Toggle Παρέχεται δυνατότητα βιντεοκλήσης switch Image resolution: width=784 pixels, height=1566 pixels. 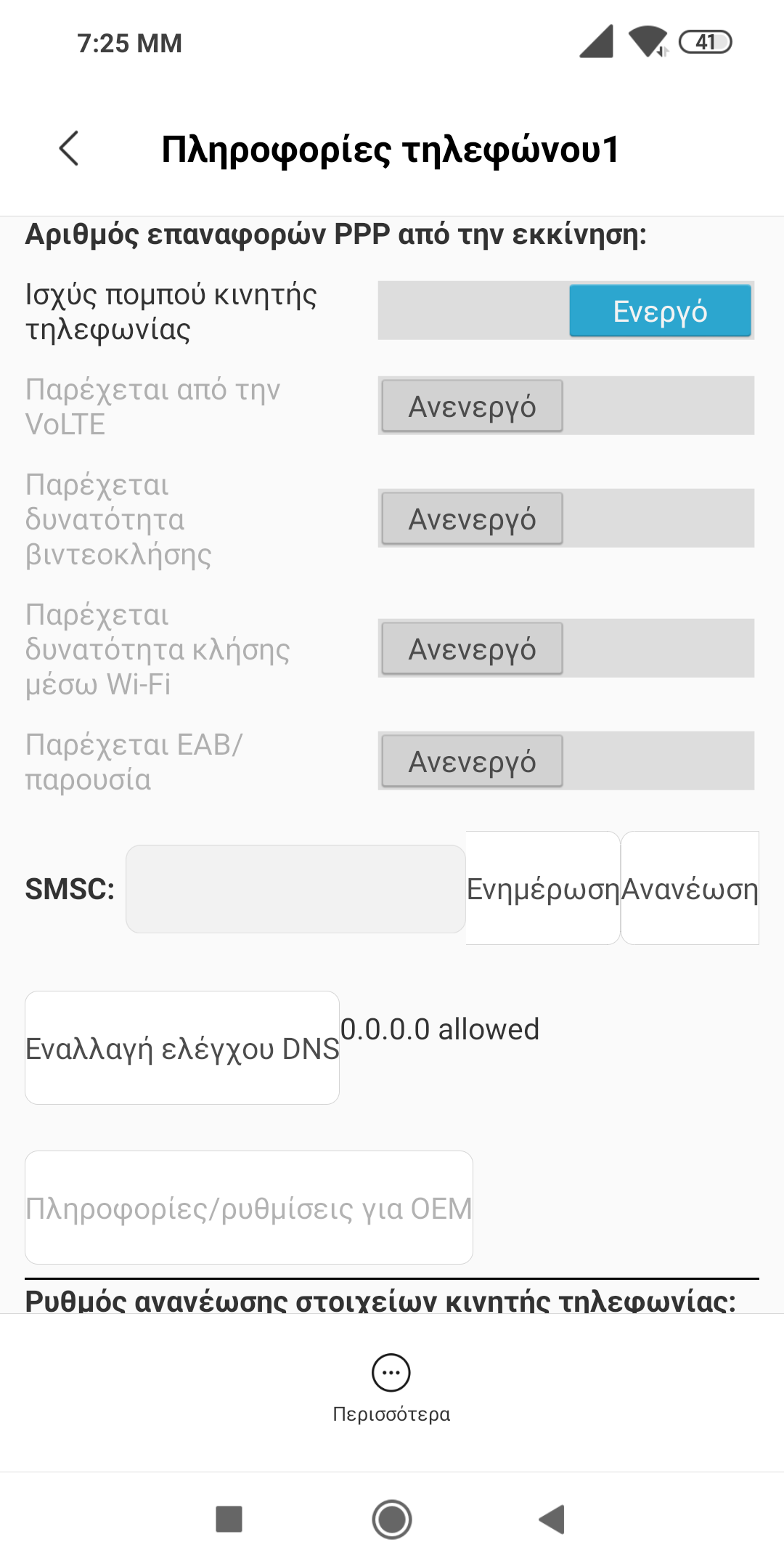tap(565, 519)
